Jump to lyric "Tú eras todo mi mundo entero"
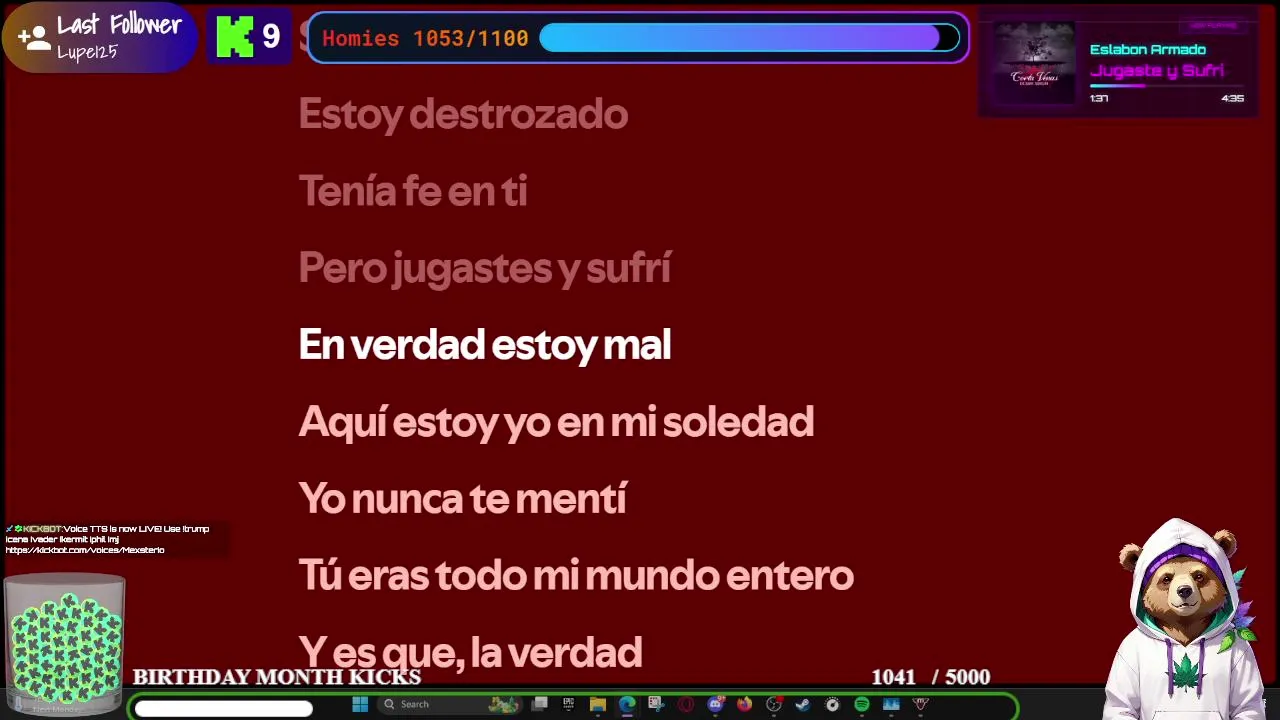1280x720 pixels. pyautogui.click(x=575, y=575)
